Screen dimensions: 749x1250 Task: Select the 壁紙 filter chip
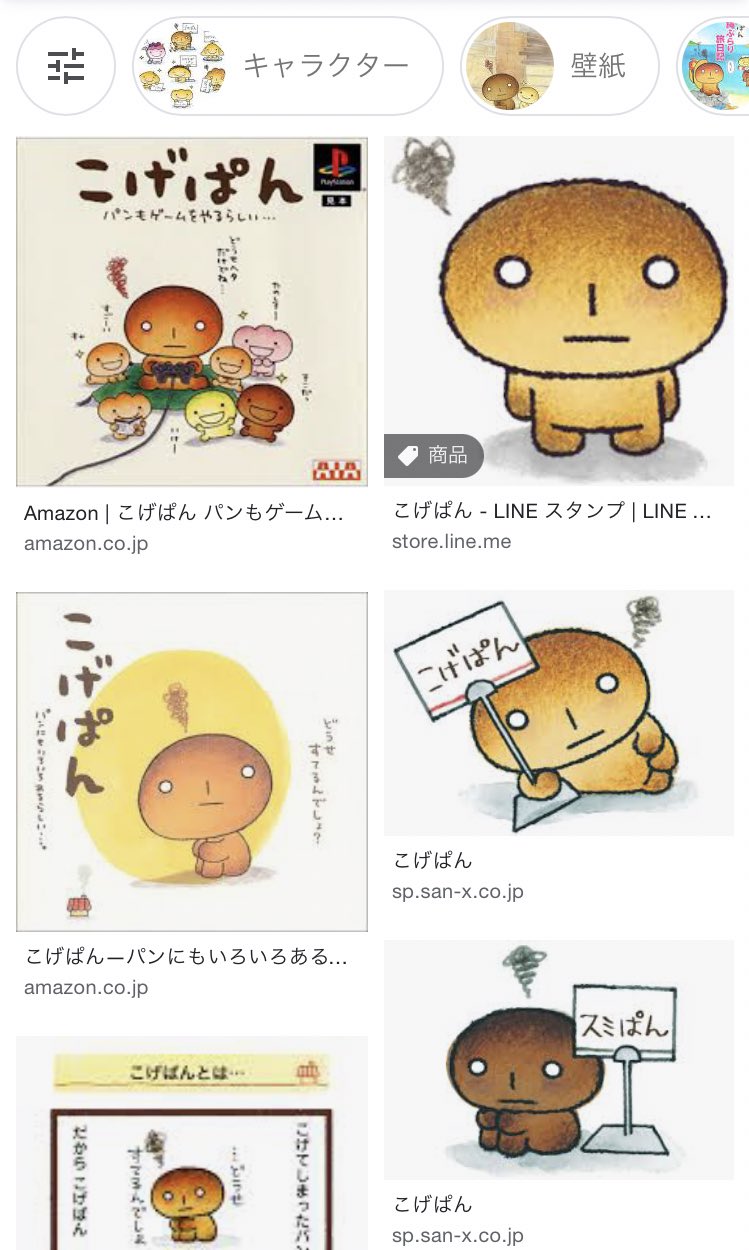click(x=559, y=66)
